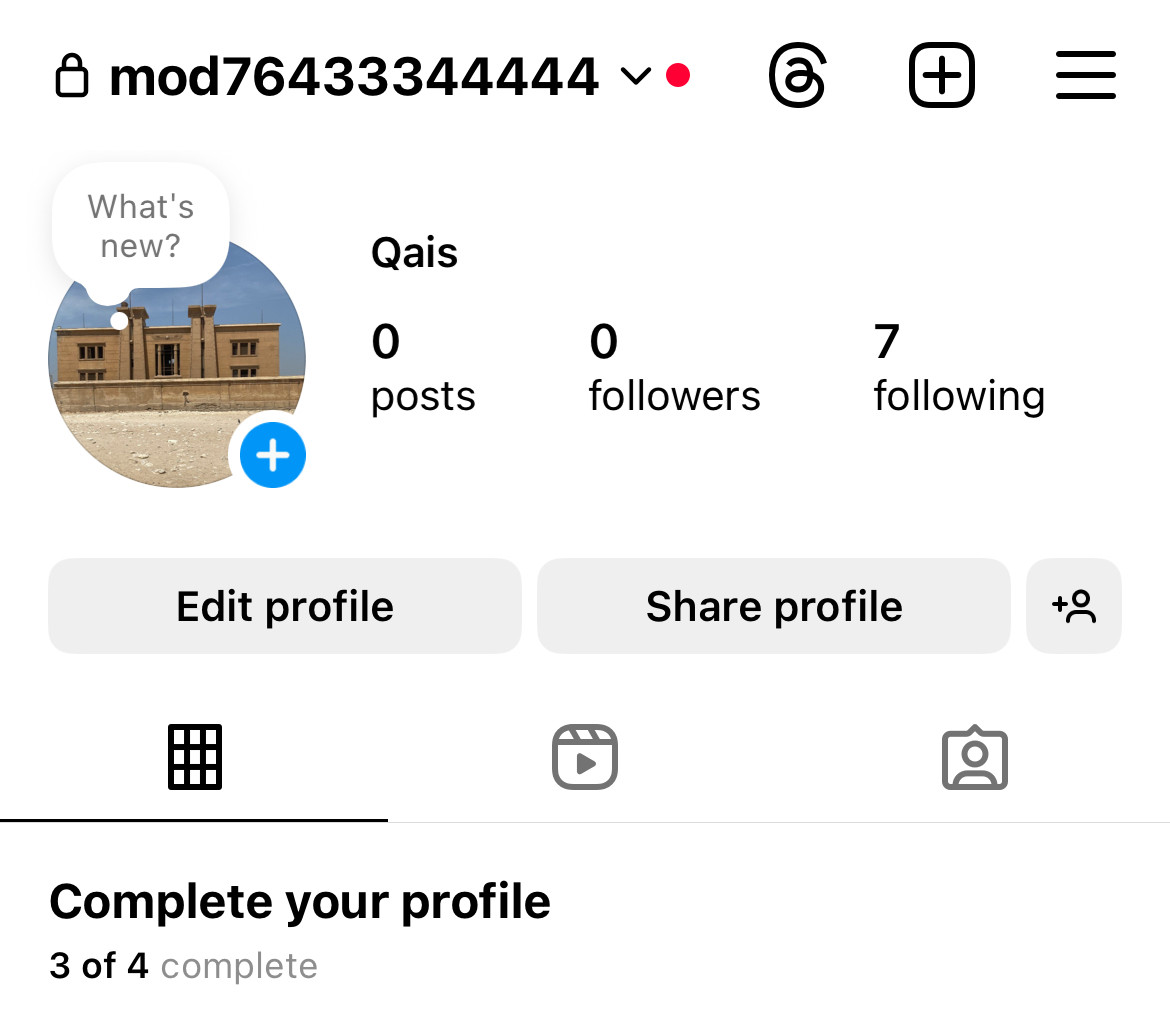Image resolution: width=1170 pixels, height=1018 pixels.
Task: Open the account switcher next to mod76433344444
Action: point(636,76)
